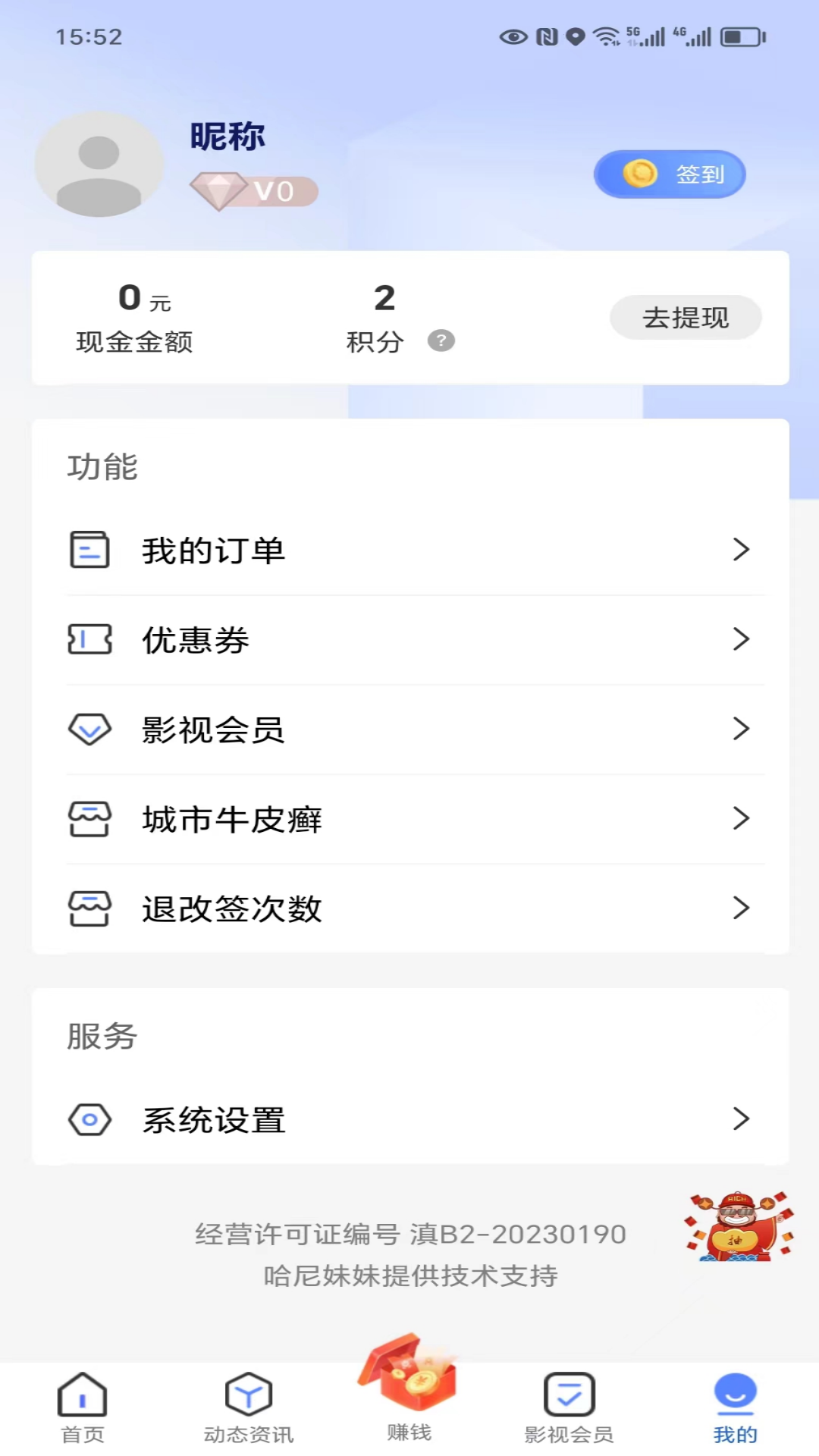The height and width of the screenshot is (1456, 819).
Task: Open the 我的订单 order icon
Action: [x=89, y=550]
